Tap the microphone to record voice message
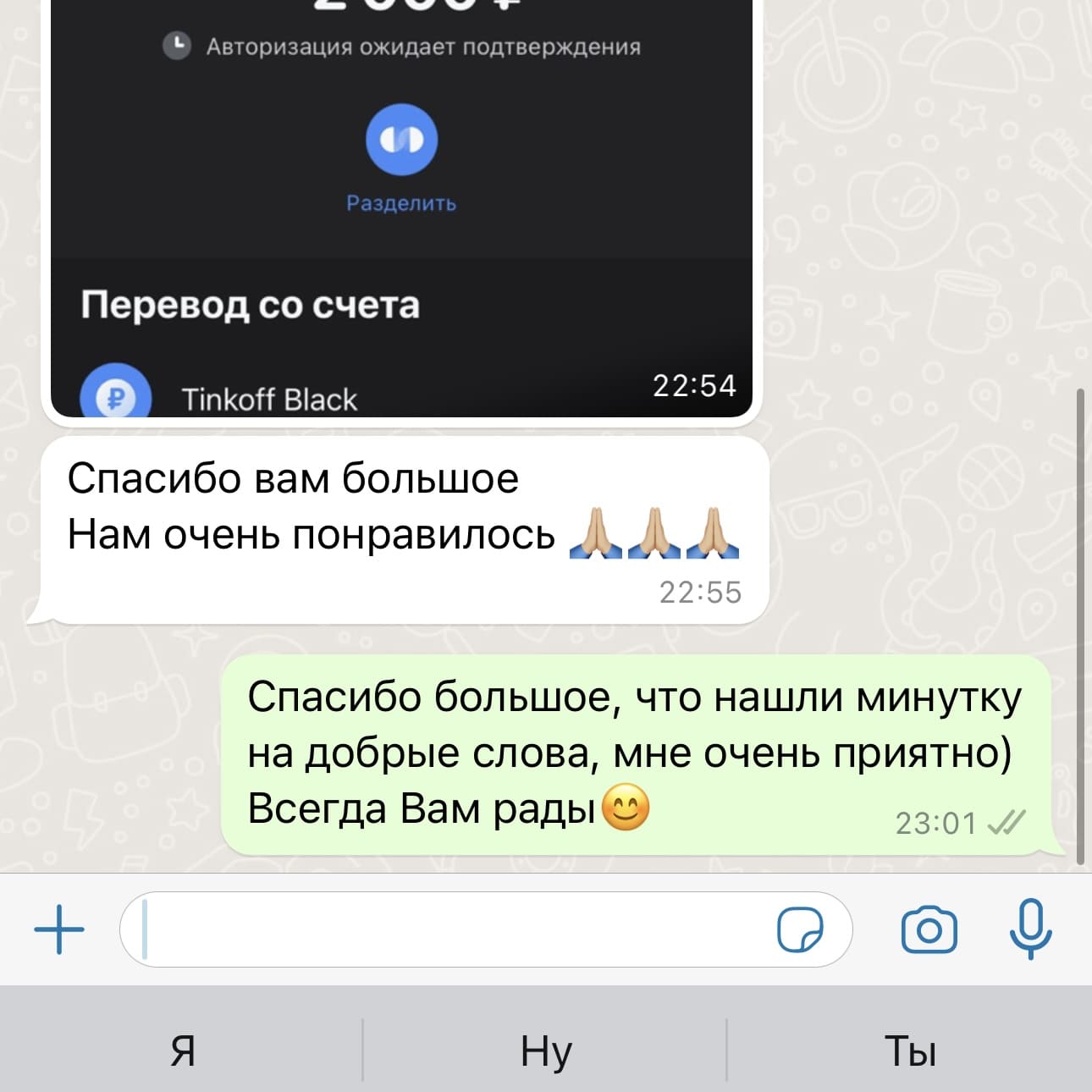 1030,929
